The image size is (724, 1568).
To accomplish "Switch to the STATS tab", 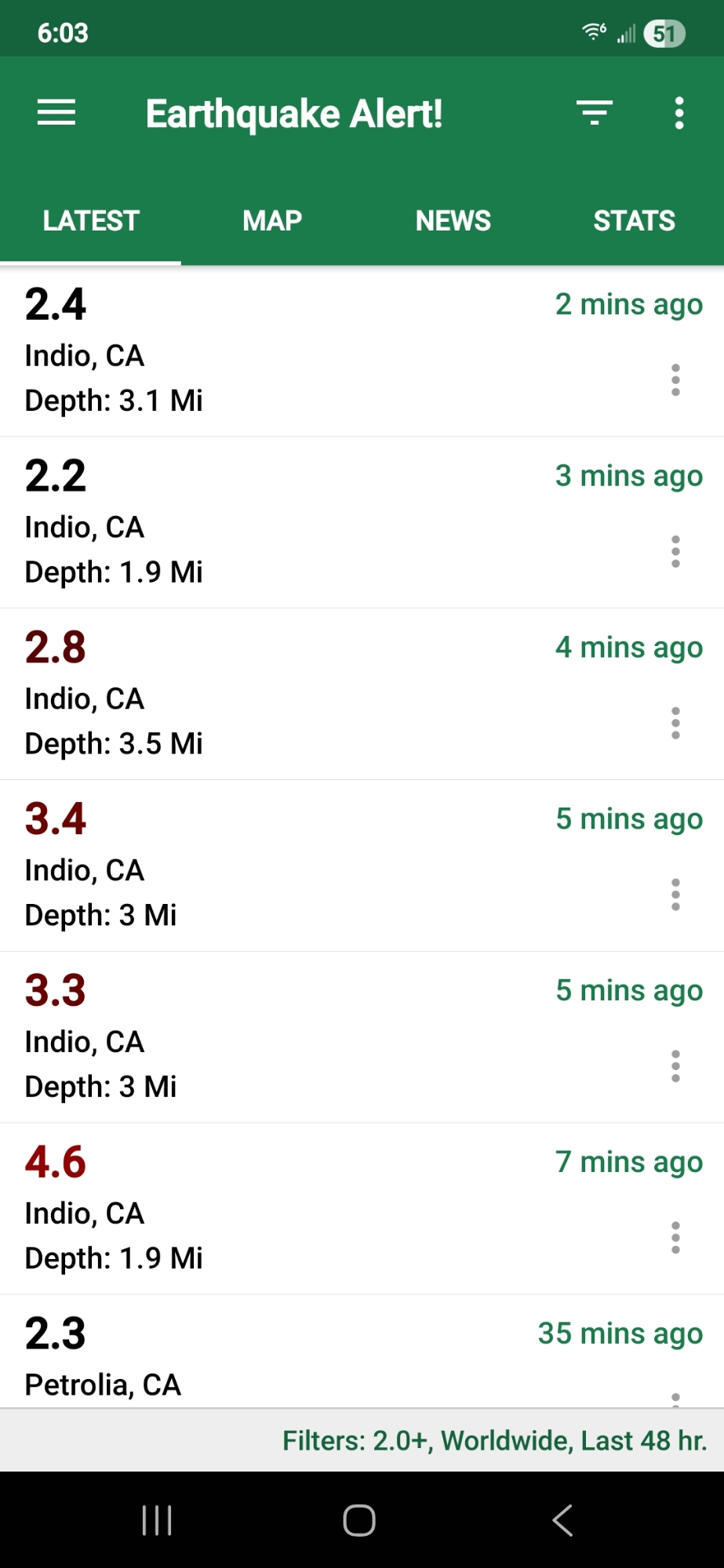I will (x=634, y=221).
